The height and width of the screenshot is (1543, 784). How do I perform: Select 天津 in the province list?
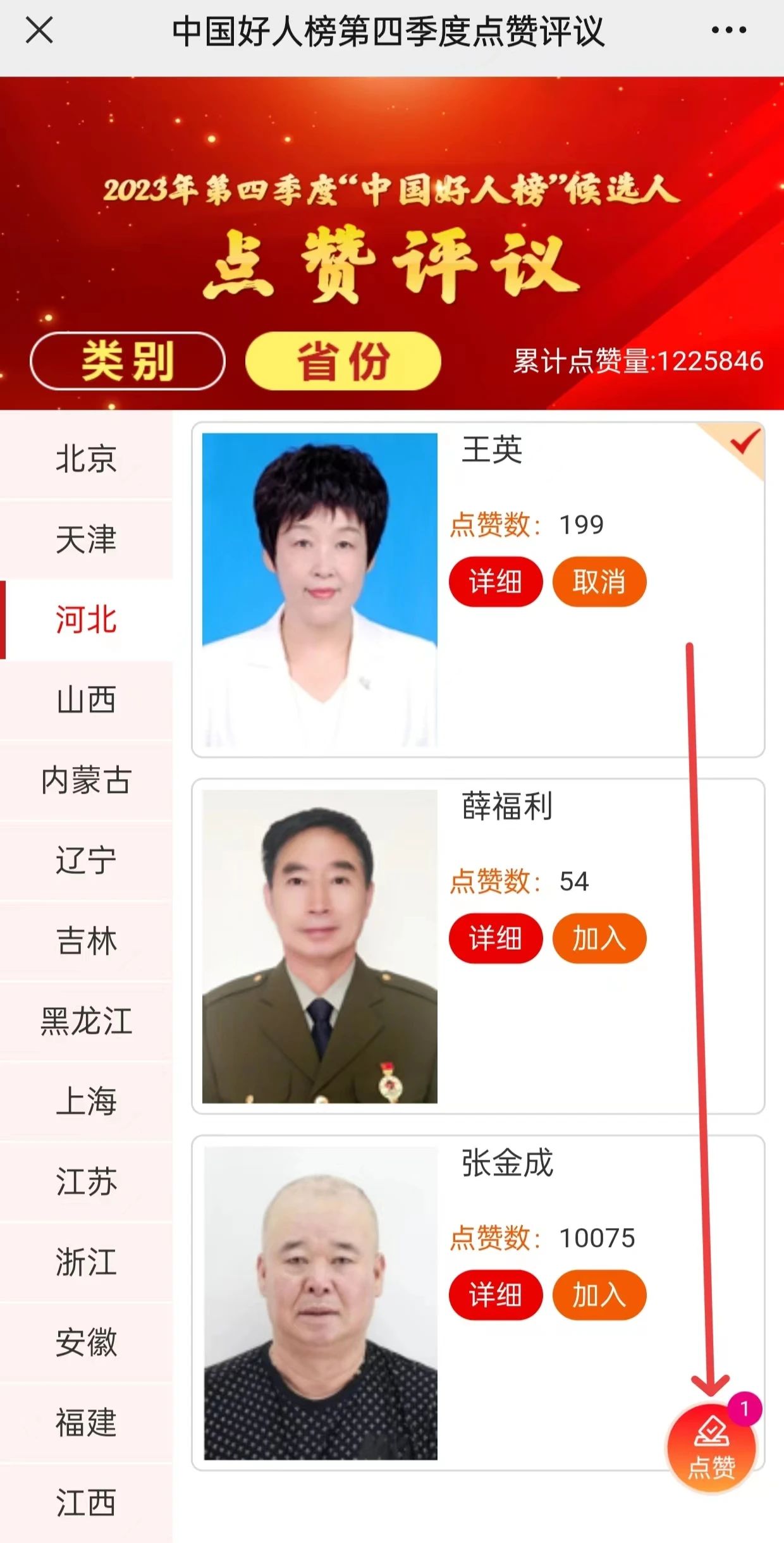tap(86, 539)
